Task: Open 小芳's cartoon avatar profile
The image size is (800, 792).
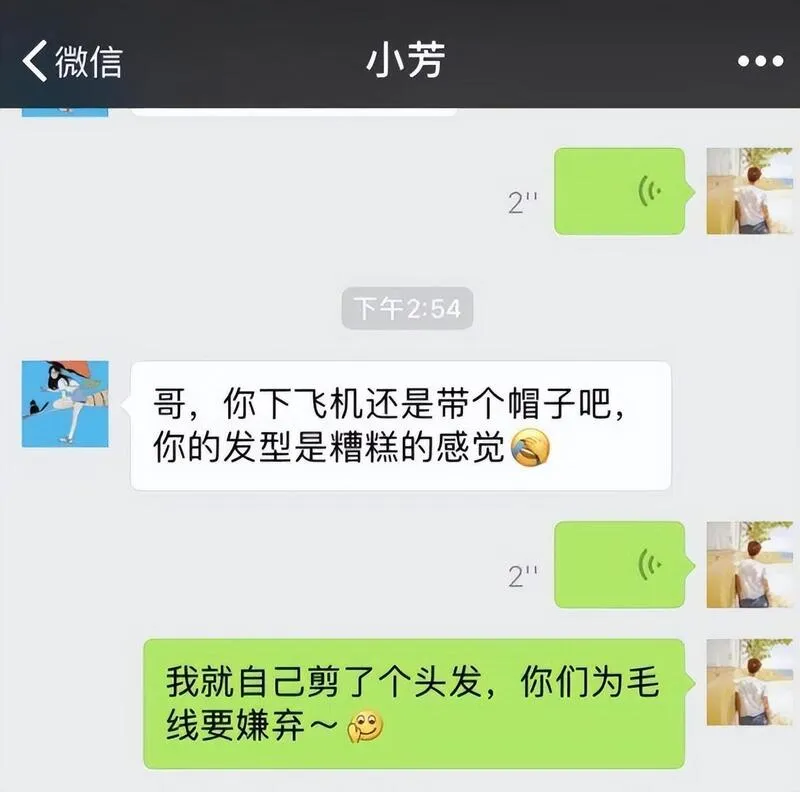Action: (65, 404)
